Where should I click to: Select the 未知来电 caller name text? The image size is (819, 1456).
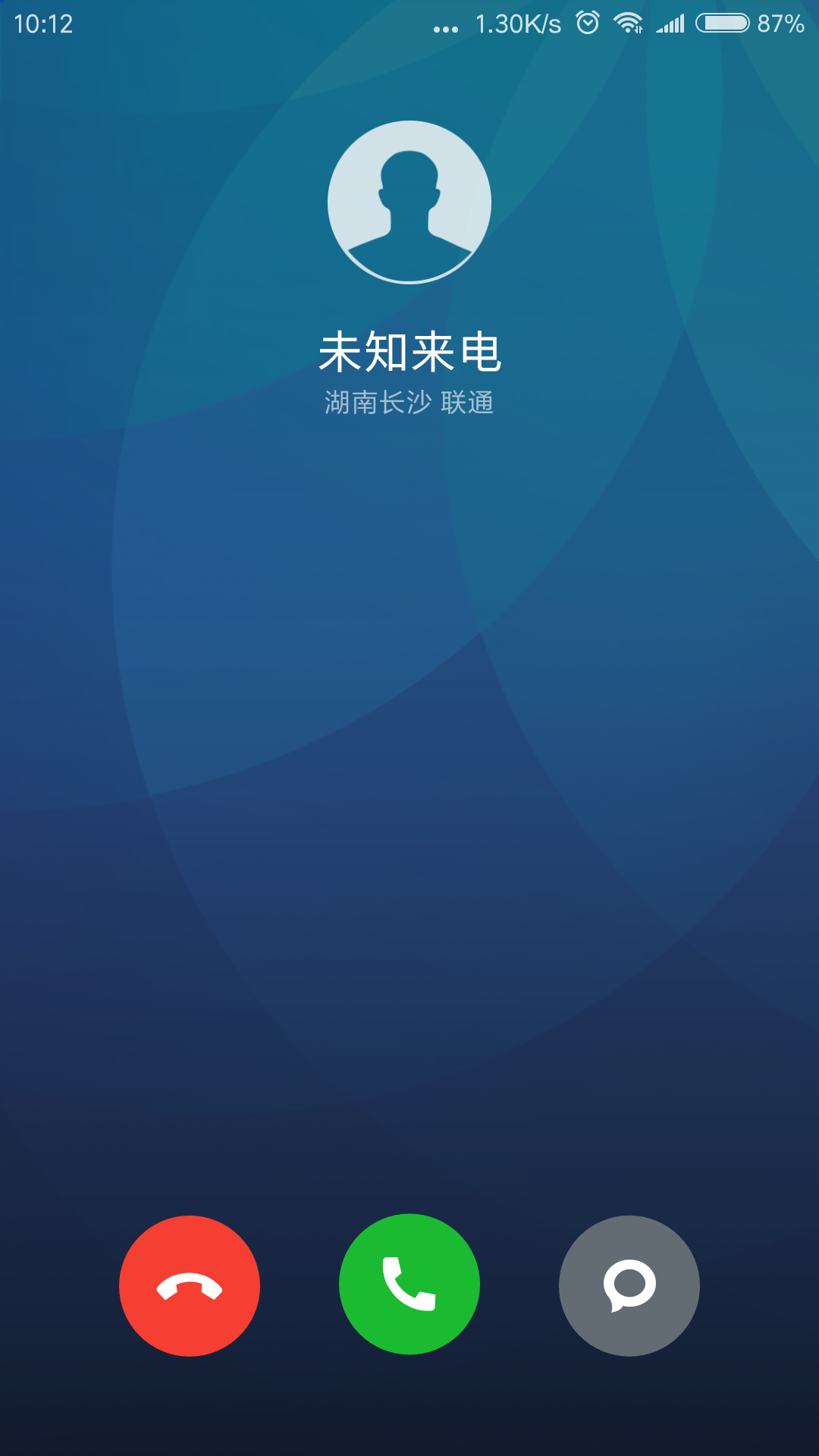pos(409,350)
